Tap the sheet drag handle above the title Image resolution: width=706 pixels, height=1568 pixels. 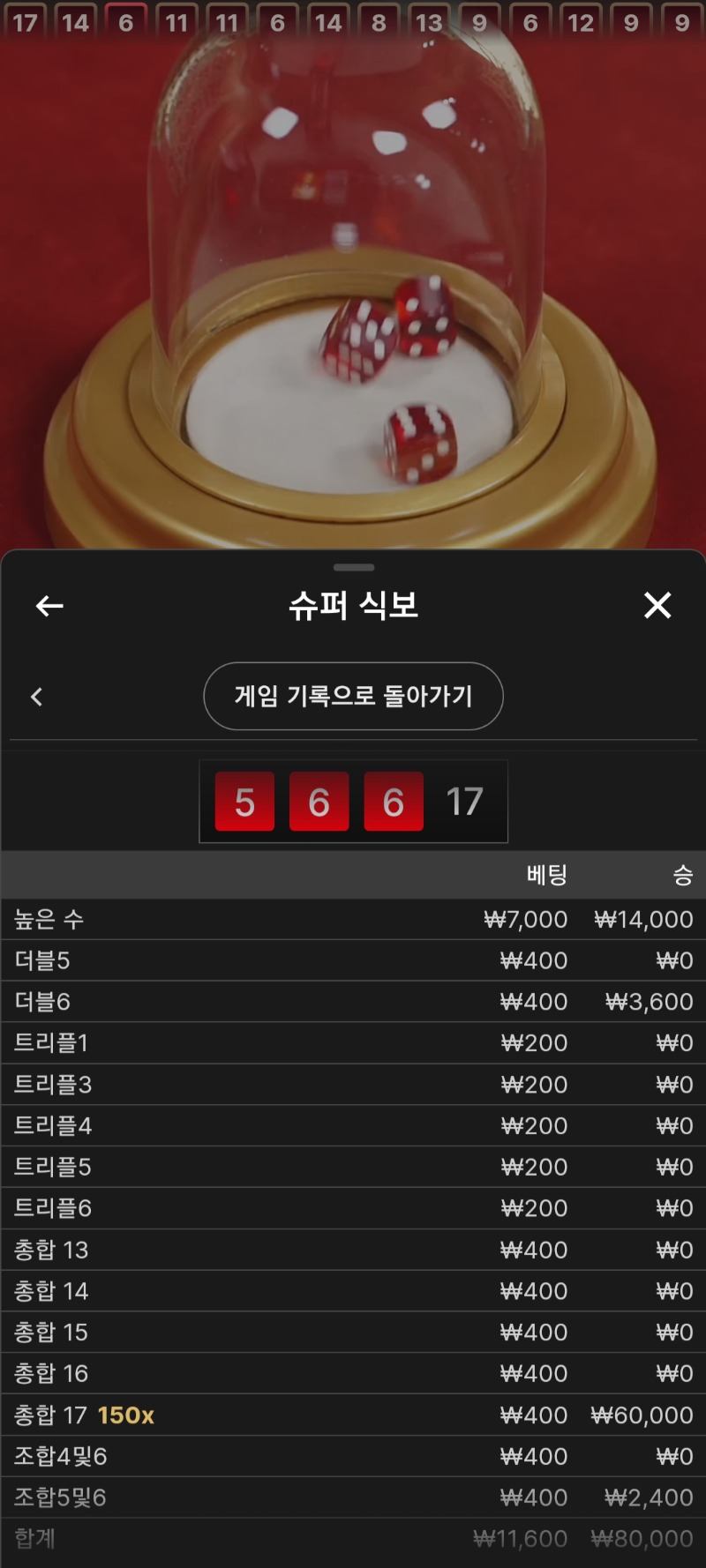click(x=354, y=567)
